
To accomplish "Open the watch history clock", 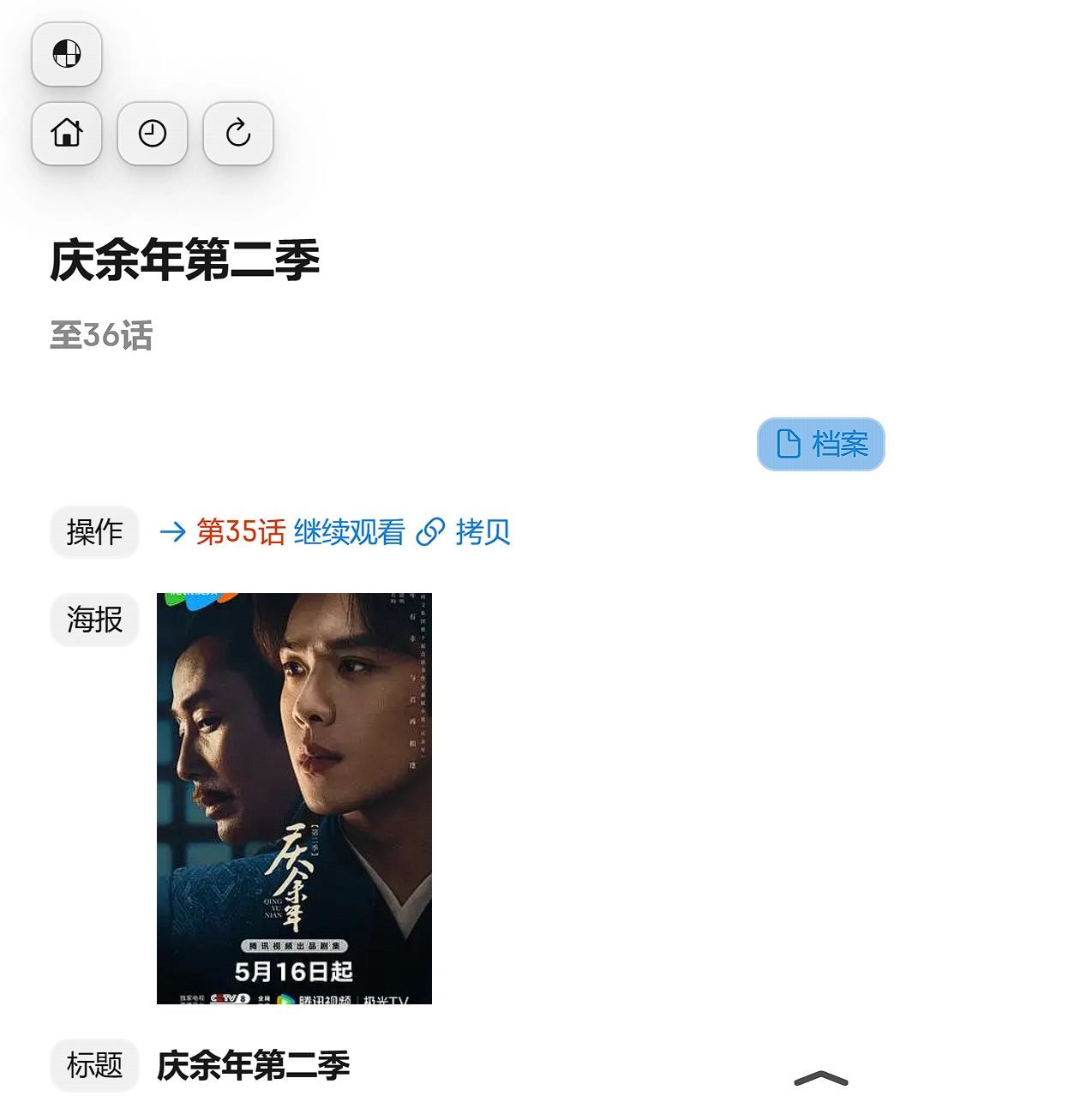I will [x=153, y=133].
